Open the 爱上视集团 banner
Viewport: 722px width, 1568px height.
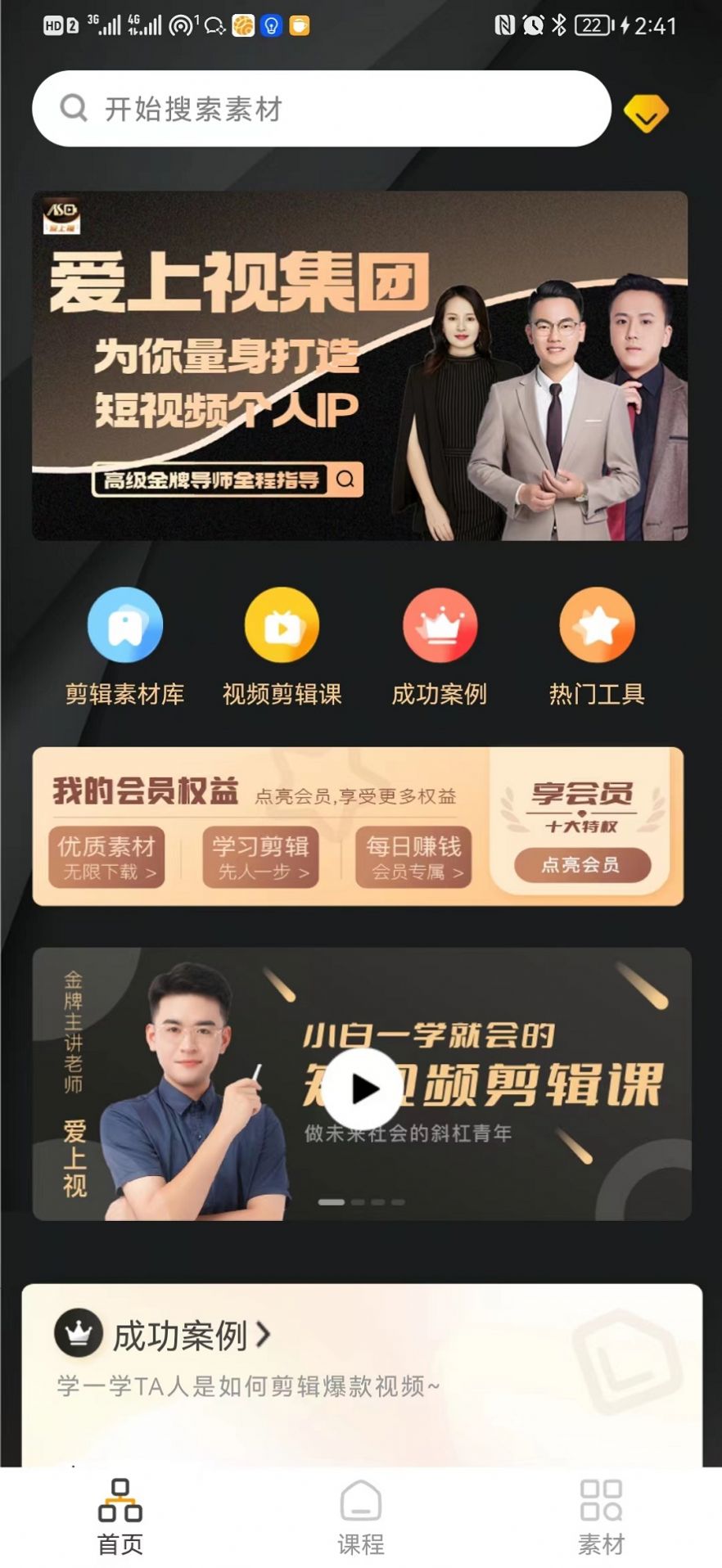coord(359,365)
